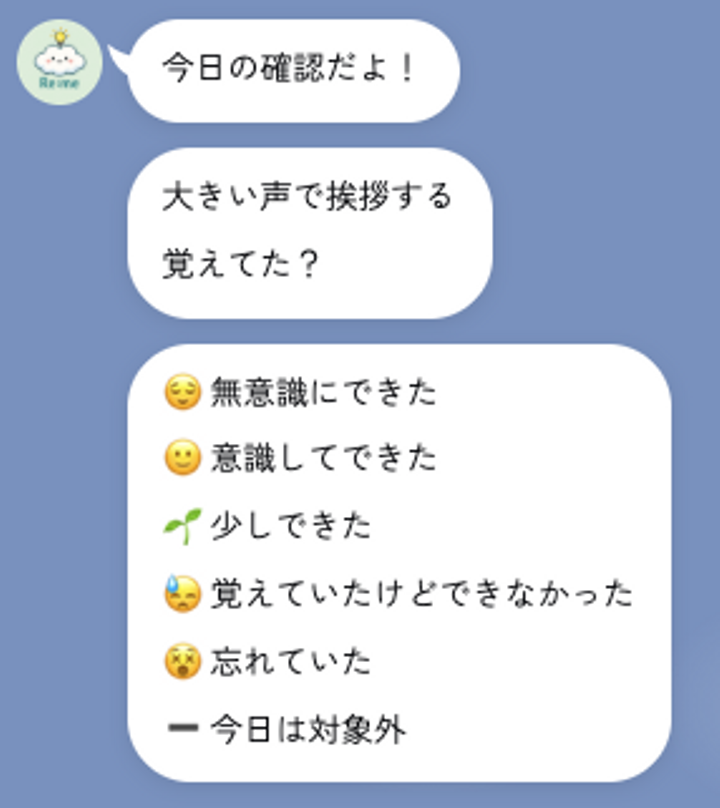
Task: Select the 無意識にできた answer
Action: pos(300,393)
